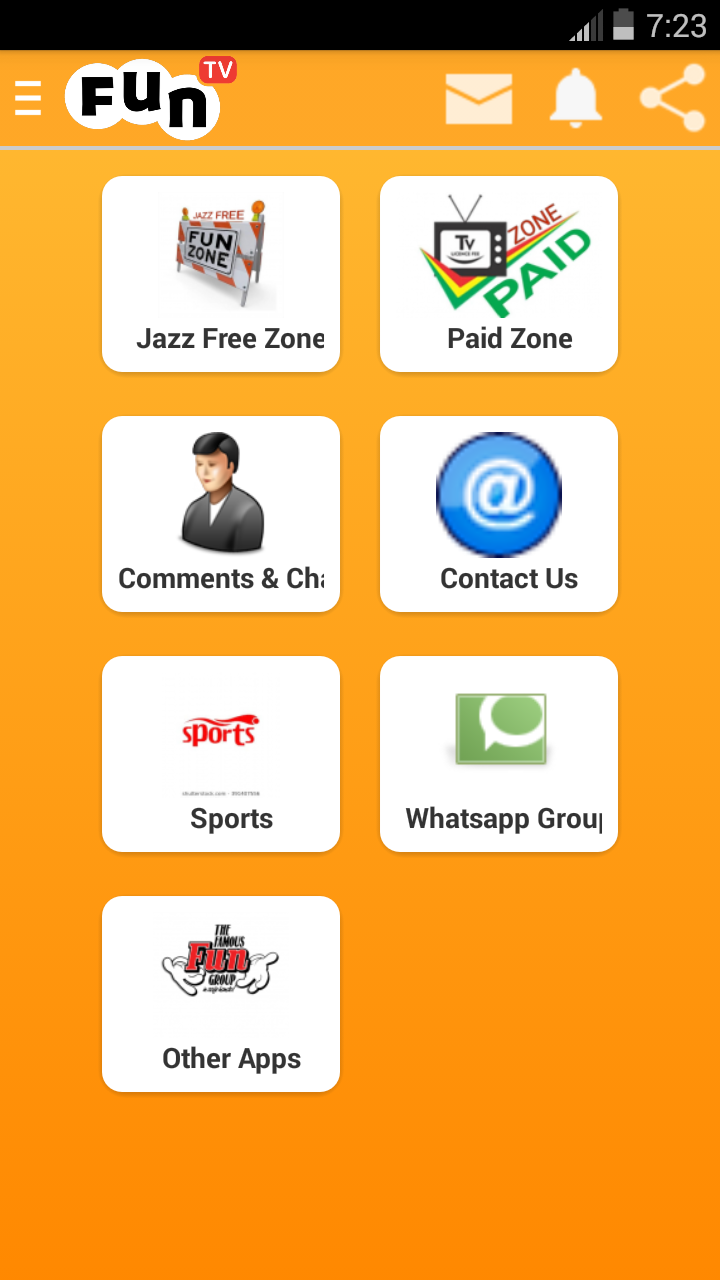Viewport: 720px width, 1280px height.
Task: Open the Jazz Free Zone tile
Action: (221, 274)
